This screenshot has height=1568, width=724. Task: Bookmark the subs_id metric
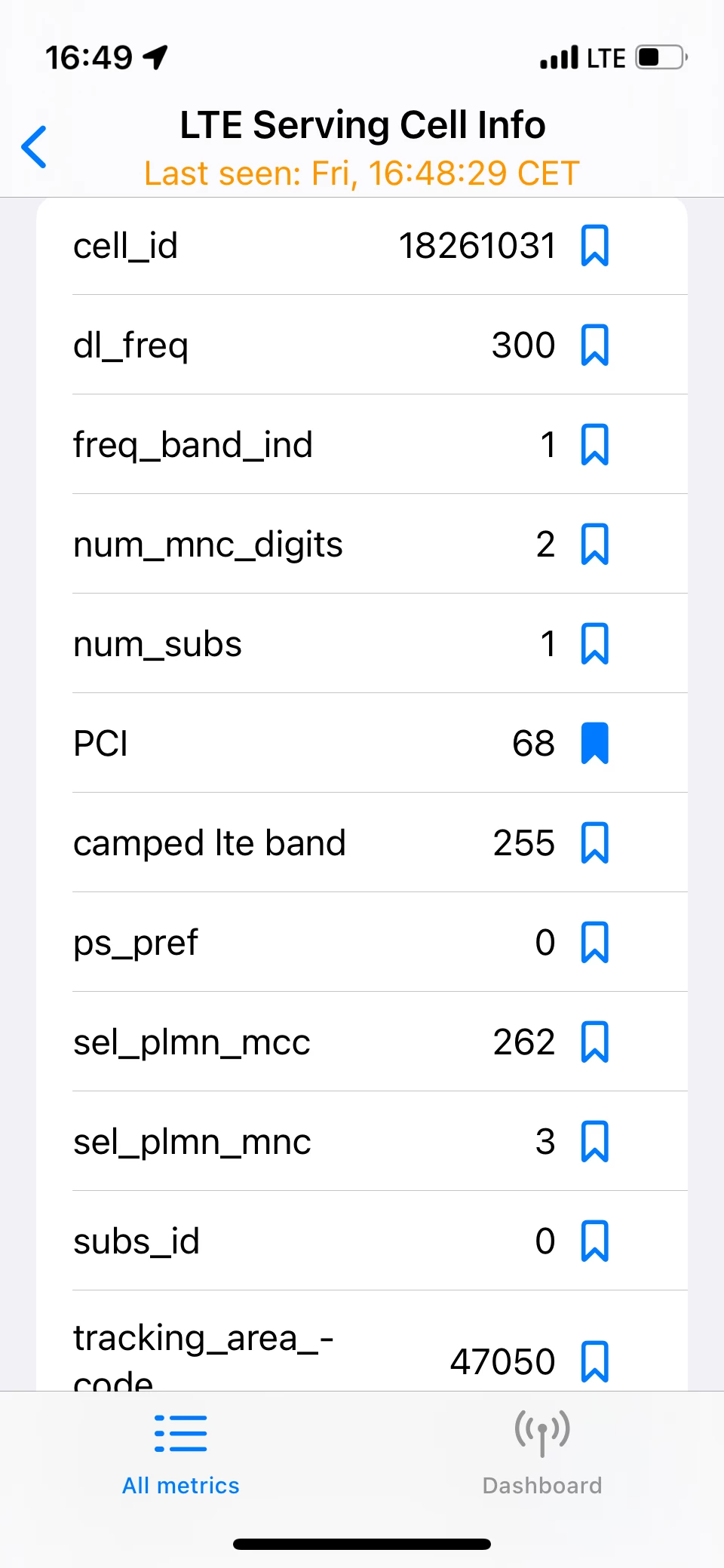(x=594, y=1241)
